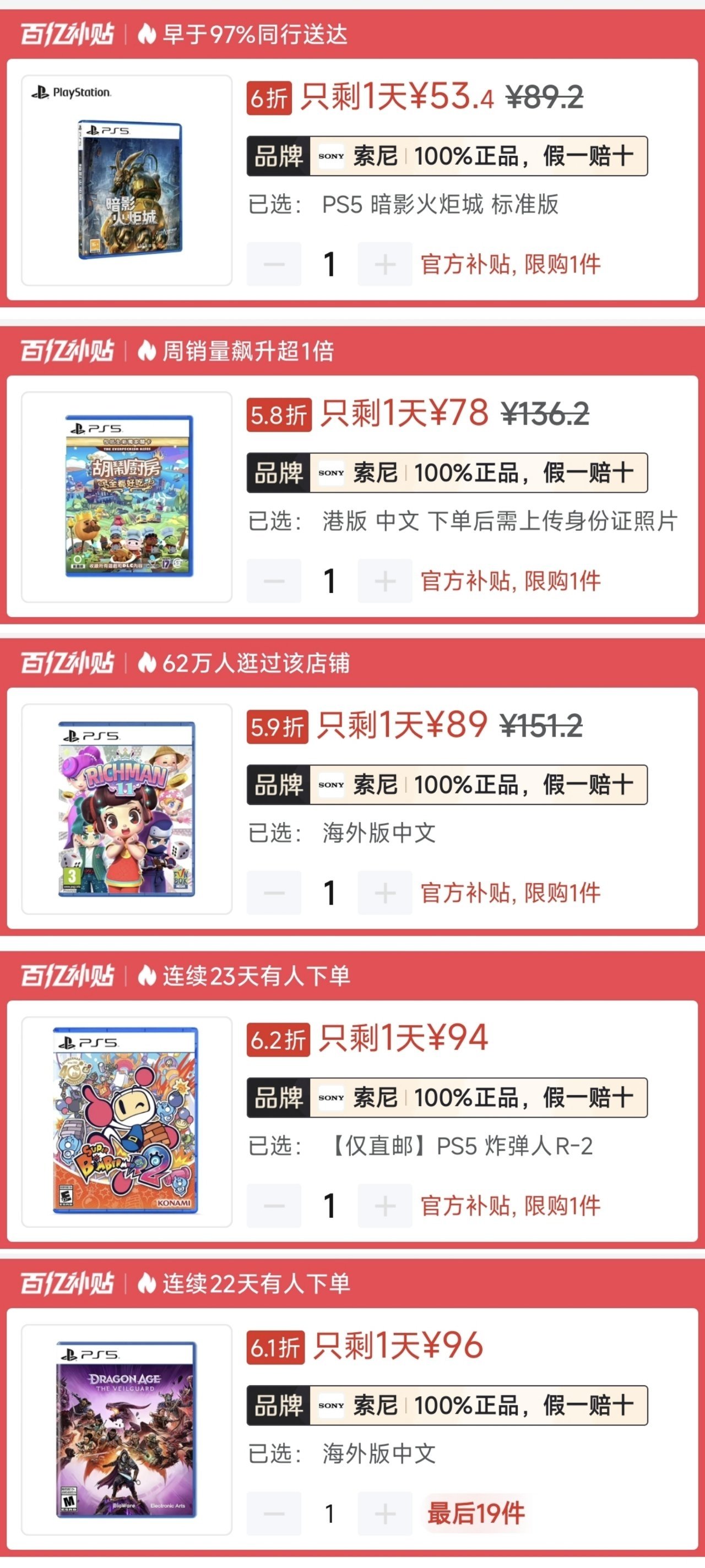Decrease quantity of the ¥96 item
705x1568 pixels.
pos(274,1513)
